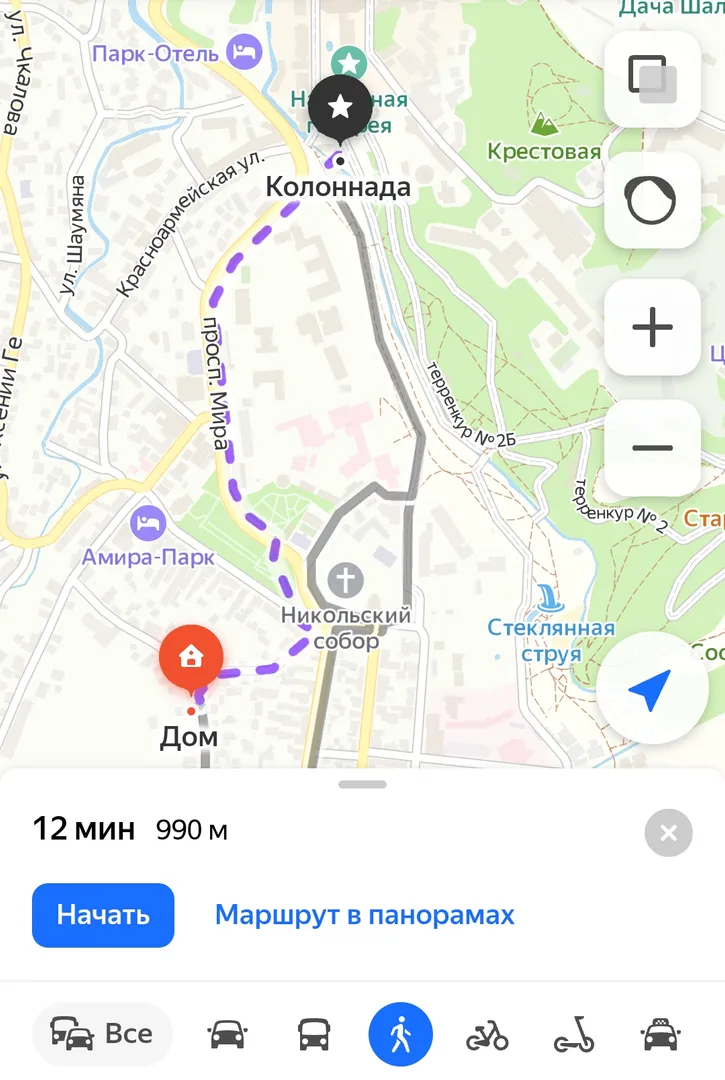
Task: Open the Никольский собор place marker
Action: coord(346,579)
